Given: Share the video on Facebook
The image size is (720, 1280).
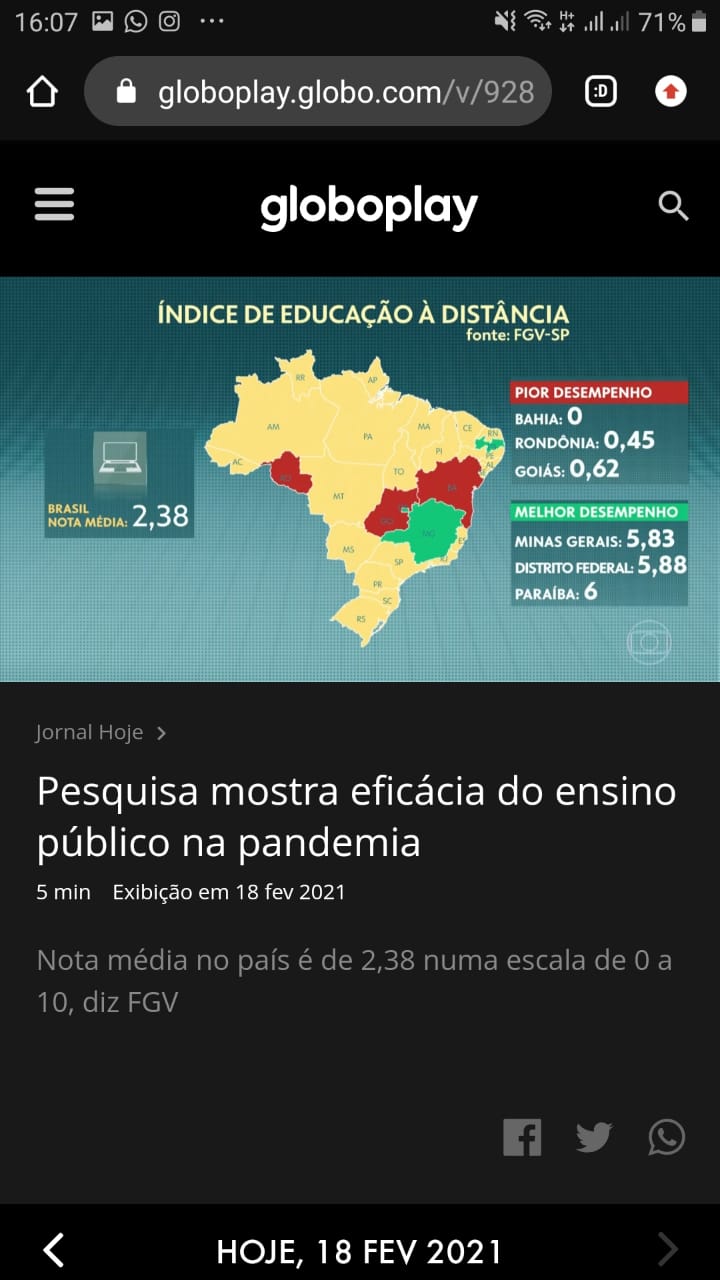Looking at the screenshot, I should pos(521,1137).
